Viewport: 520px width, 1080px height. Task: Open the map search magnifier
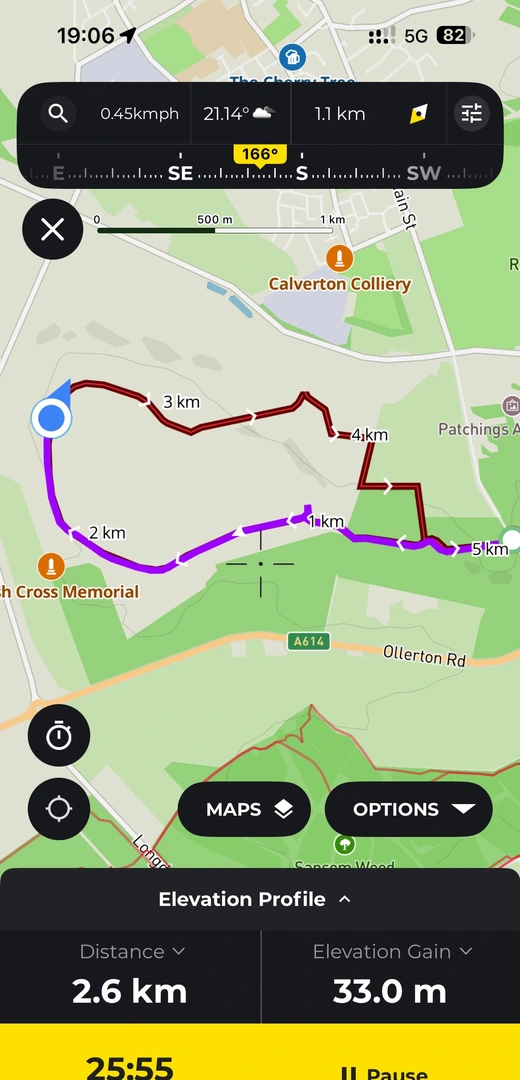[x=59, y=114]
